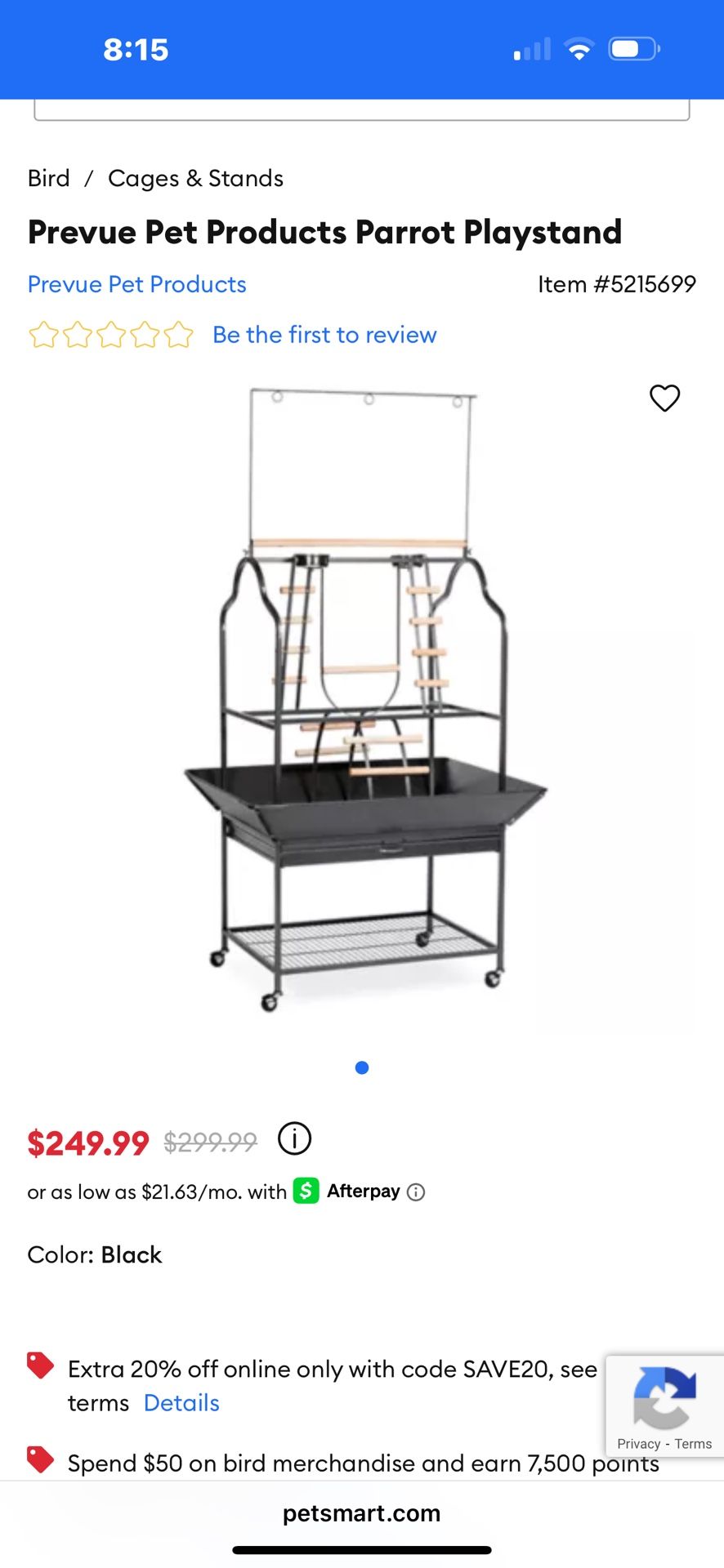The width and height of the screenshot is (724, 1568).
Task: Open the Prevue Pet Products brand link
Action: click(136, 284)
